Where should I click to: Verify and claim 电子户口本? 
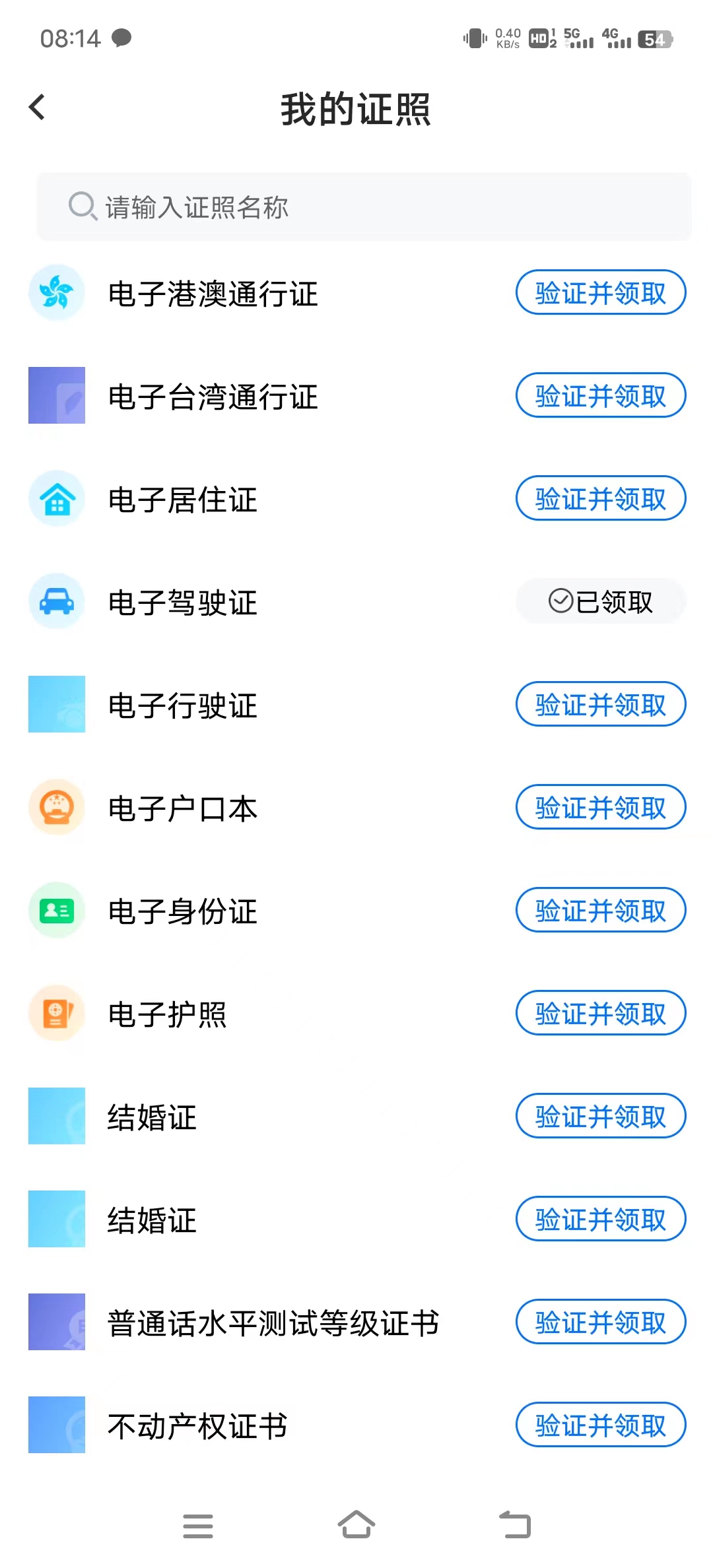tap(600, 808)
